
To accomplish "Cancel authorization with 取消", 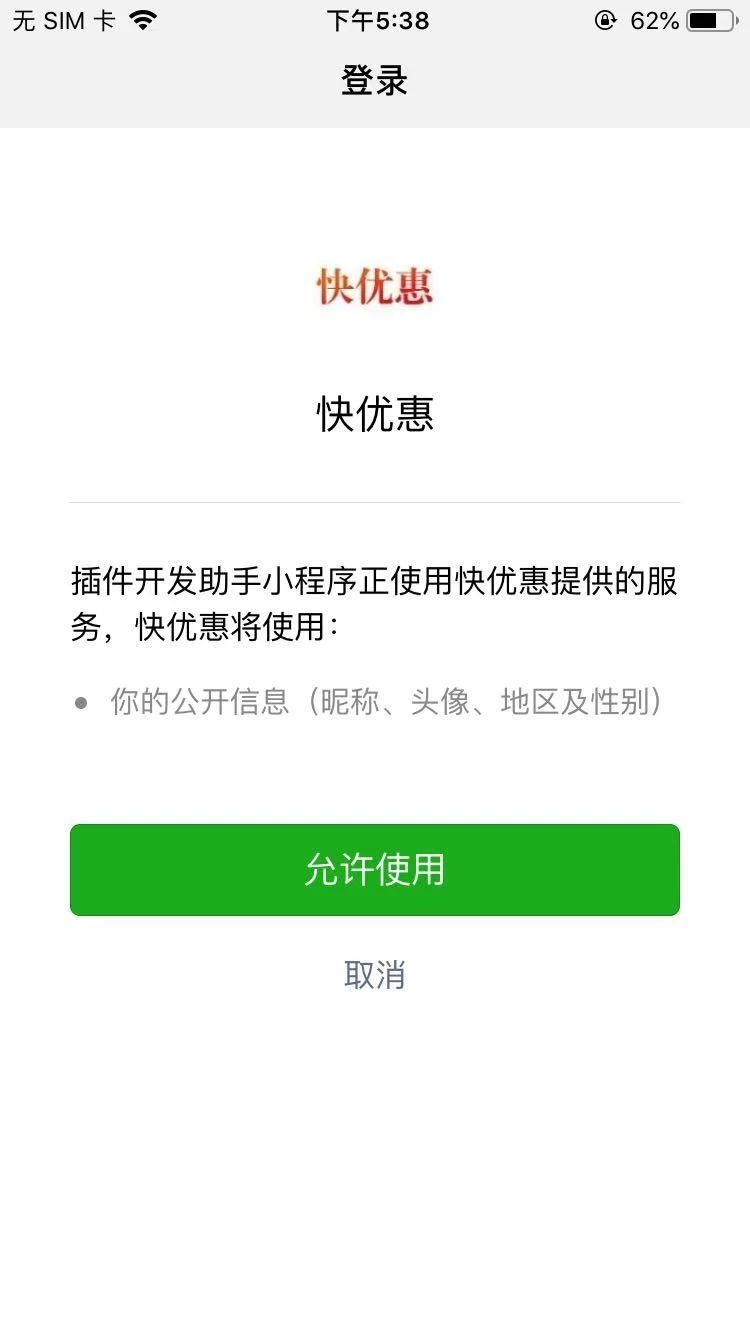I will click(375, 975).
